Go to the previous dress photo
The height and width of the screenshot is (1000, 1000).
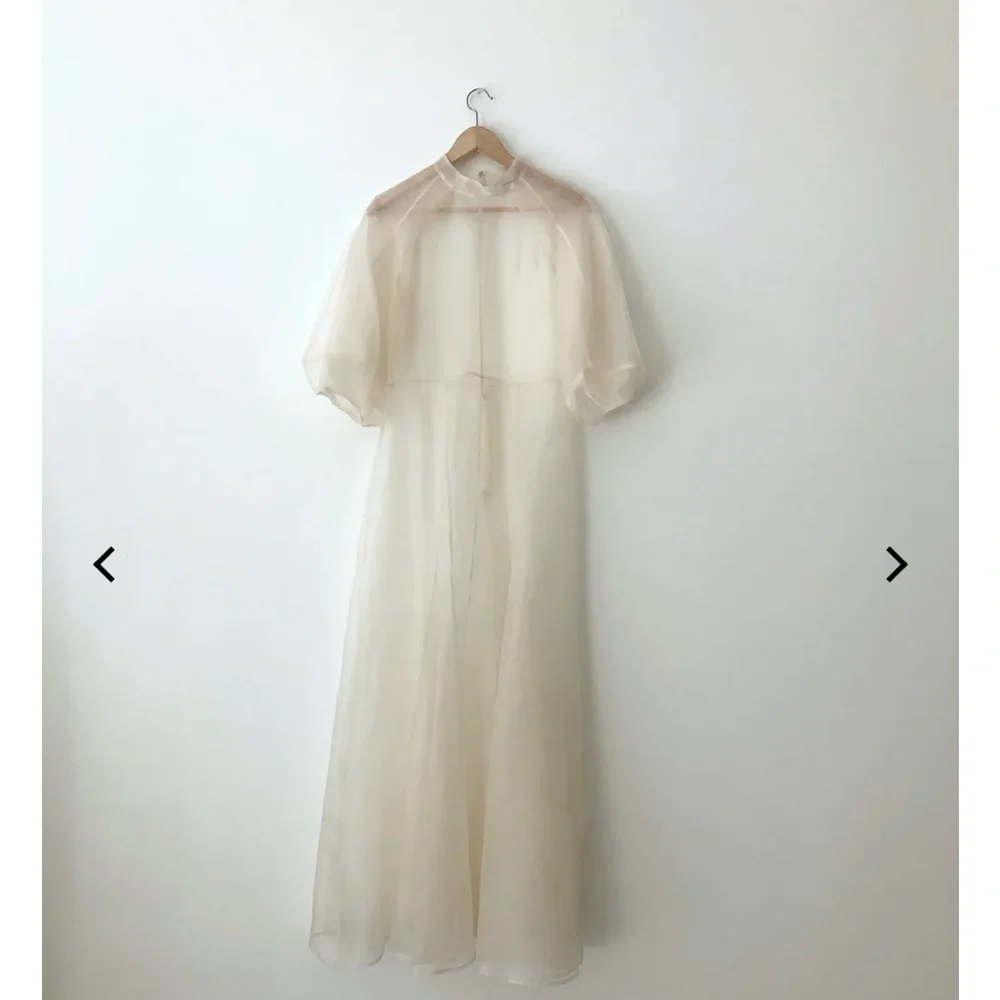click(x=104, y=564)
